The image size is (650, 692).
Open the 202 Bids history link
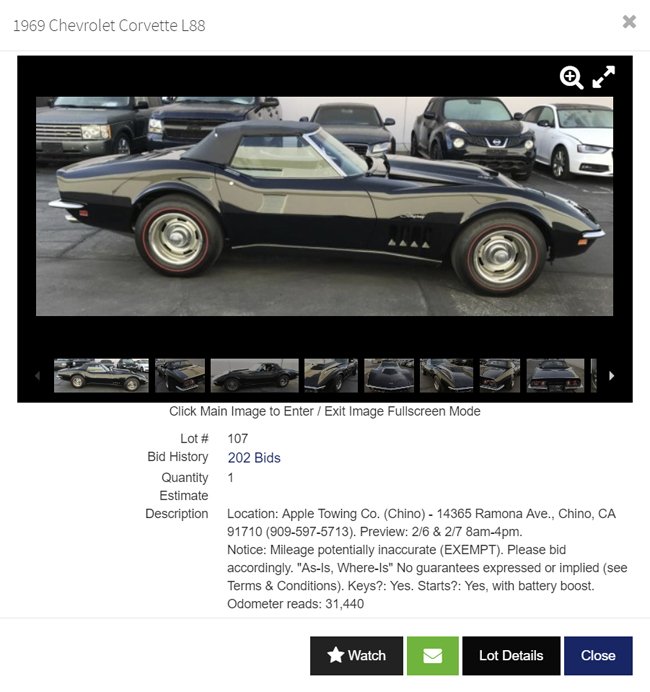[254, 458]
